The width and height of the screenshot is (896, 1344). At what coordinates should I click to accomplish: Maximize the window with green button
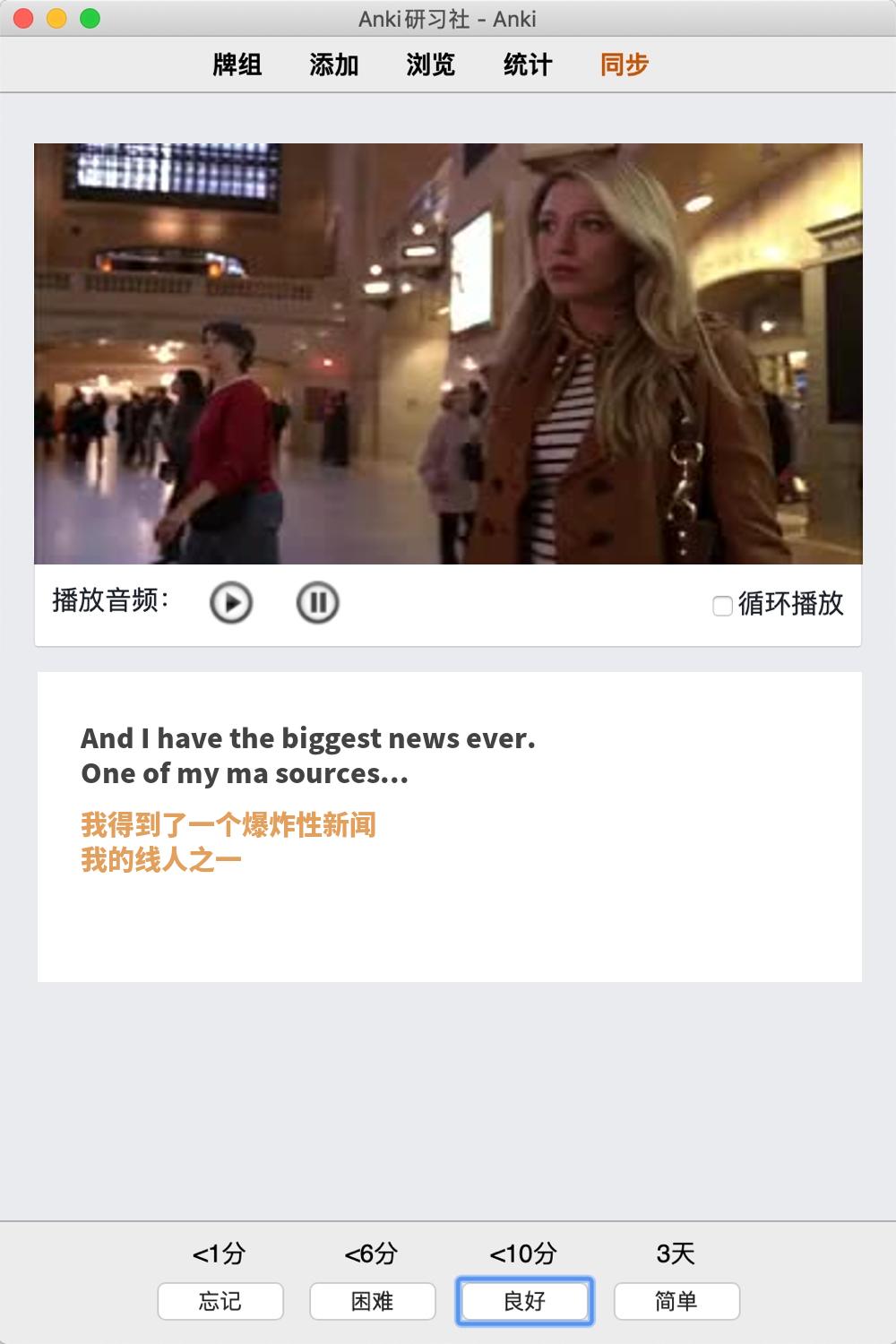click(90, 18)
